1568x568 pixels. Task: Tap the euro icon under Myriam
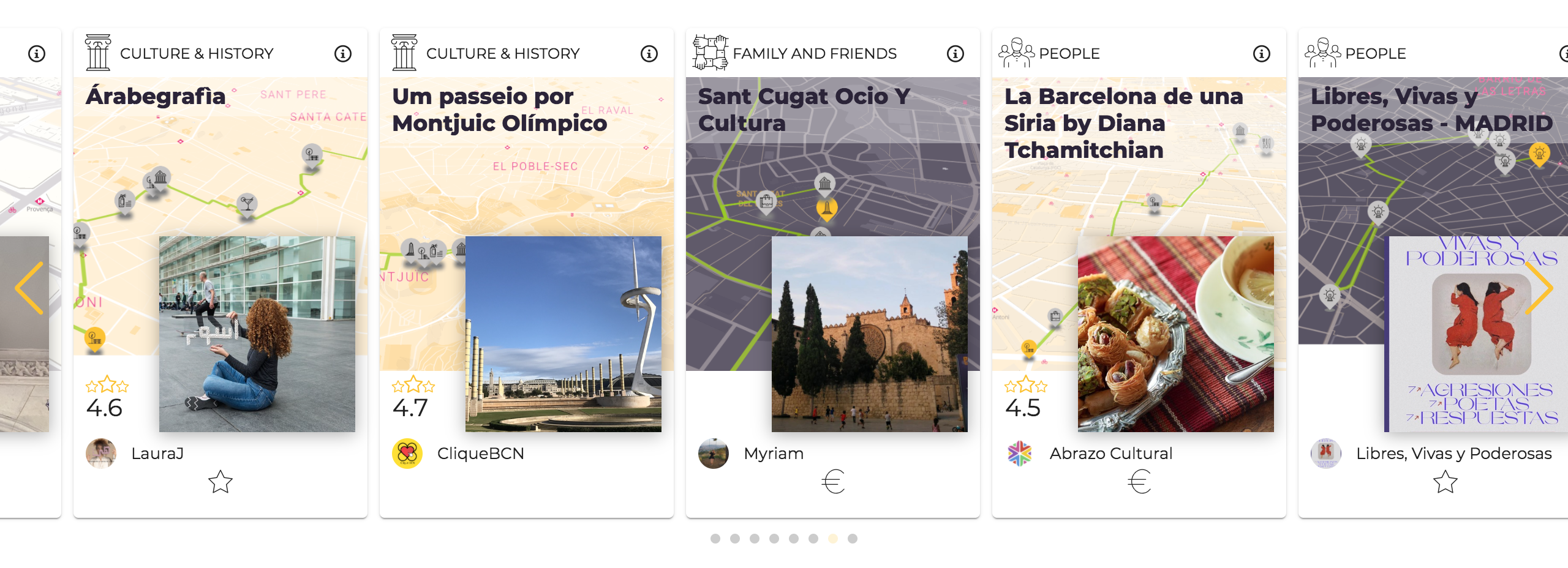click(833, 482)
